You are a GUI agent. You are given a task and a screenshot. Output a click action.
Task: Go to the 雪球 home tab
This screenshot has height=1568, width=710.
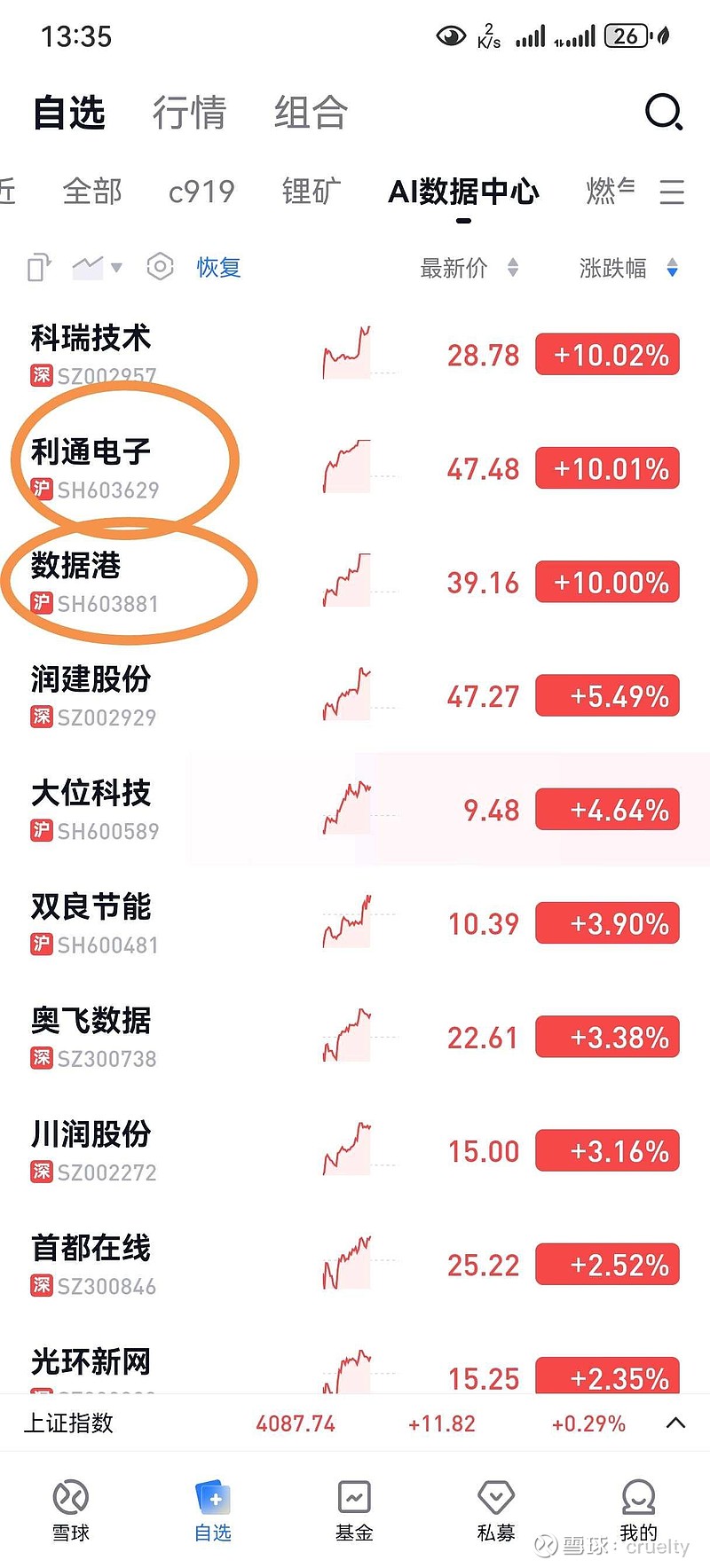click(71, 1509)
